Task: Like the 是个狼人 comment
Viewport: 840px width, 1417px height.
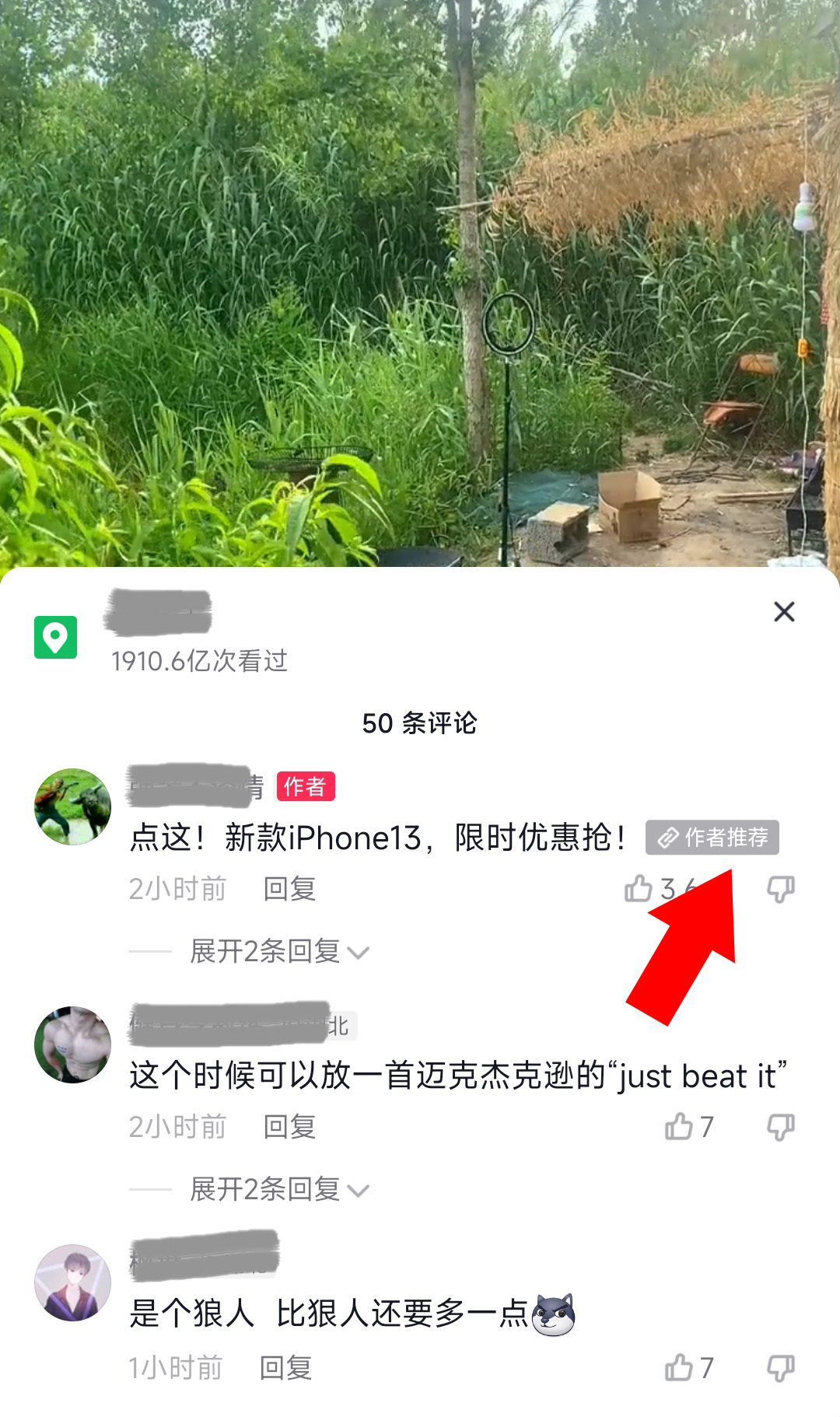Action: [680, 1367]
